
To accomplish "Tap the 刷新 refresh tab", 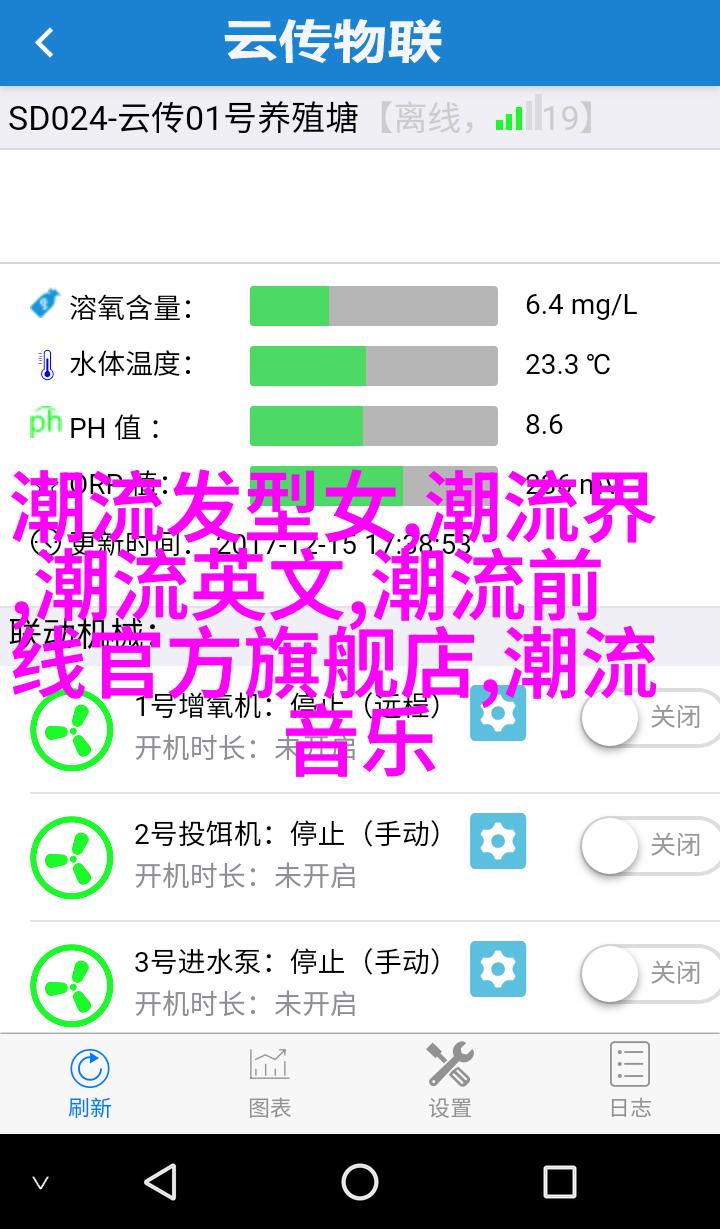I will click(x=90, y=1082).
